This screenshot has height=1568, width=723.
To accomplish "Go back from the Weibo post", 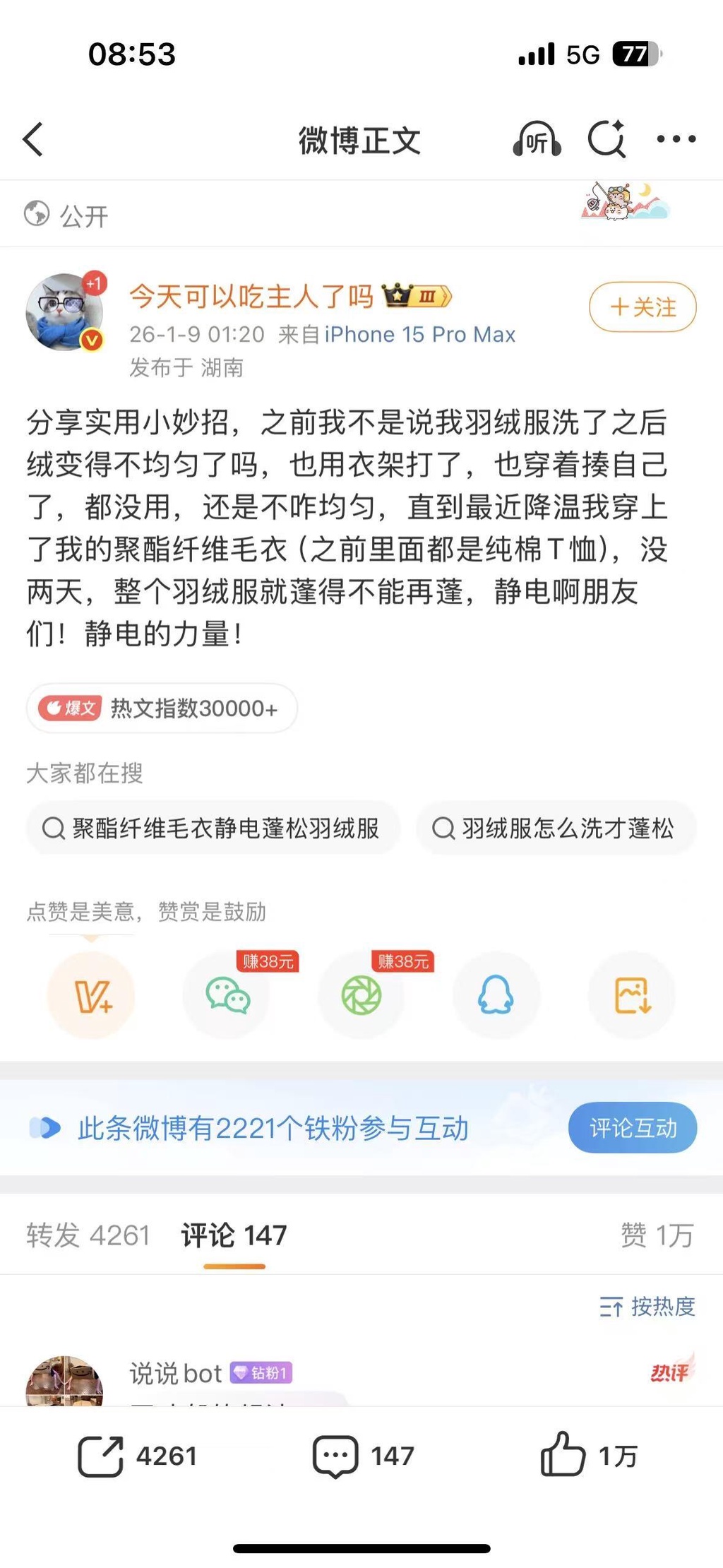I will [x=33, y=139].
